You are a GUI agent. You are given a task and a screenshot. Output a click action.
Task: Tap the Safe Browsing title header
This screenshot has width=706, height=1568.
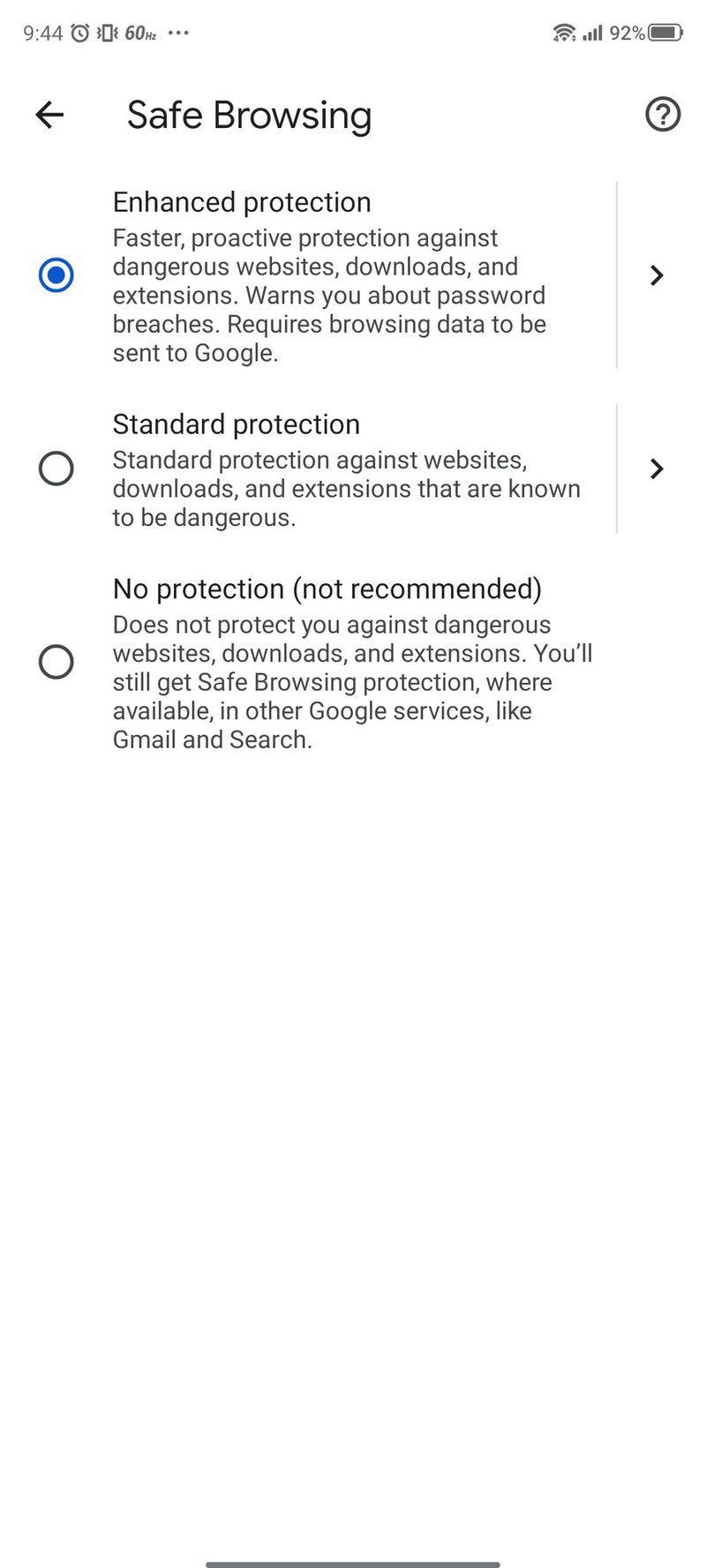point(250,115)
